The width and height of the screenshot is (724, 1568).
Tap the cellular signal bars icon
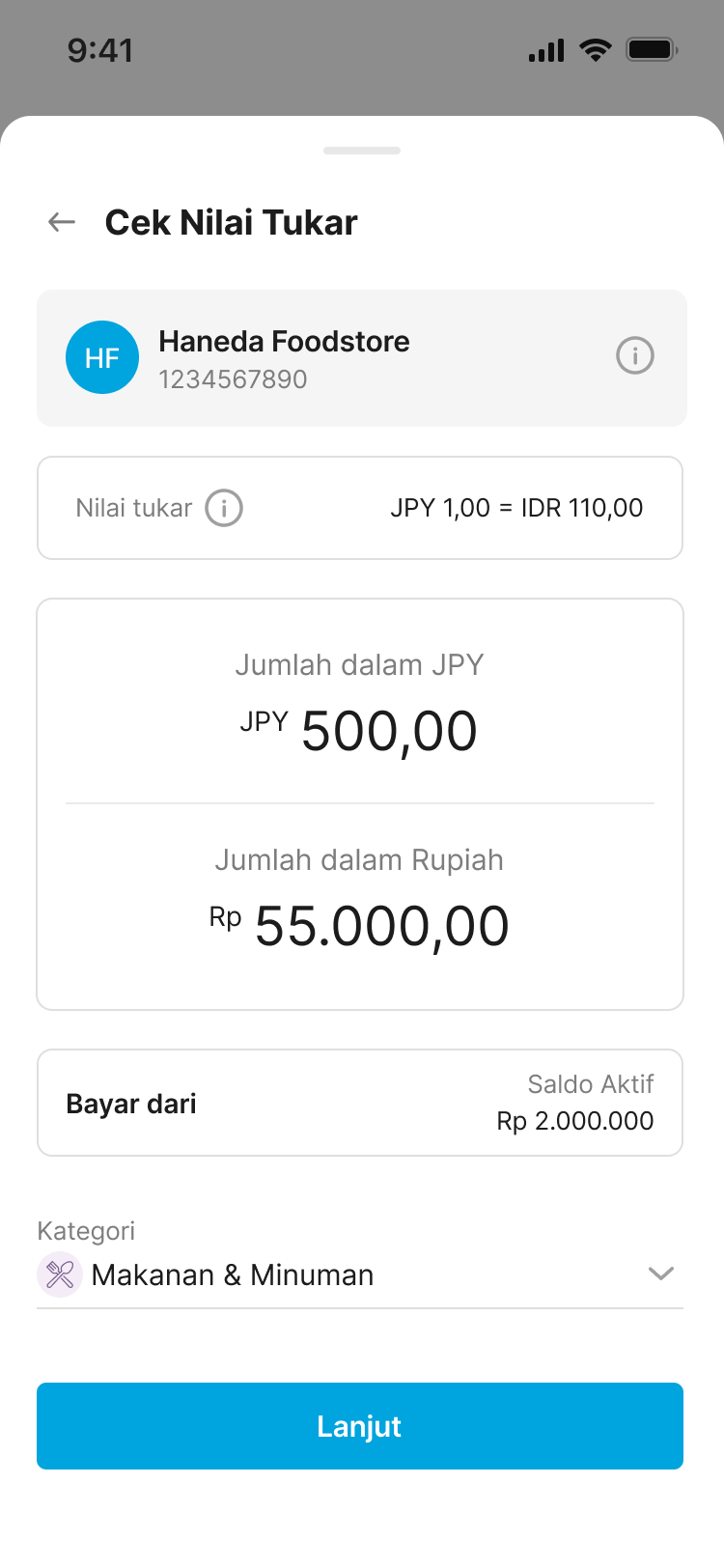point(543,50)
